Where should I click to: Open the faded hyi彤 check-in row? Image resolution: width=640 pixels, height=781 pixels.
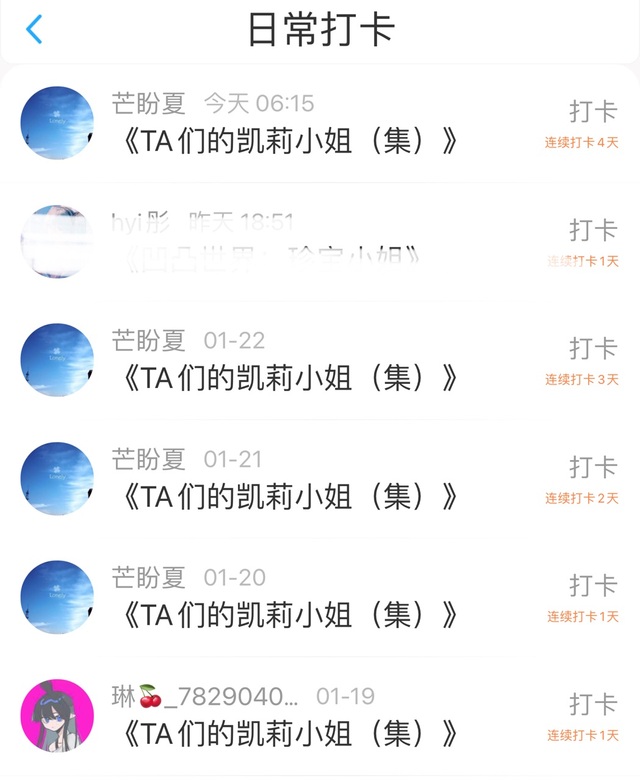290,241
